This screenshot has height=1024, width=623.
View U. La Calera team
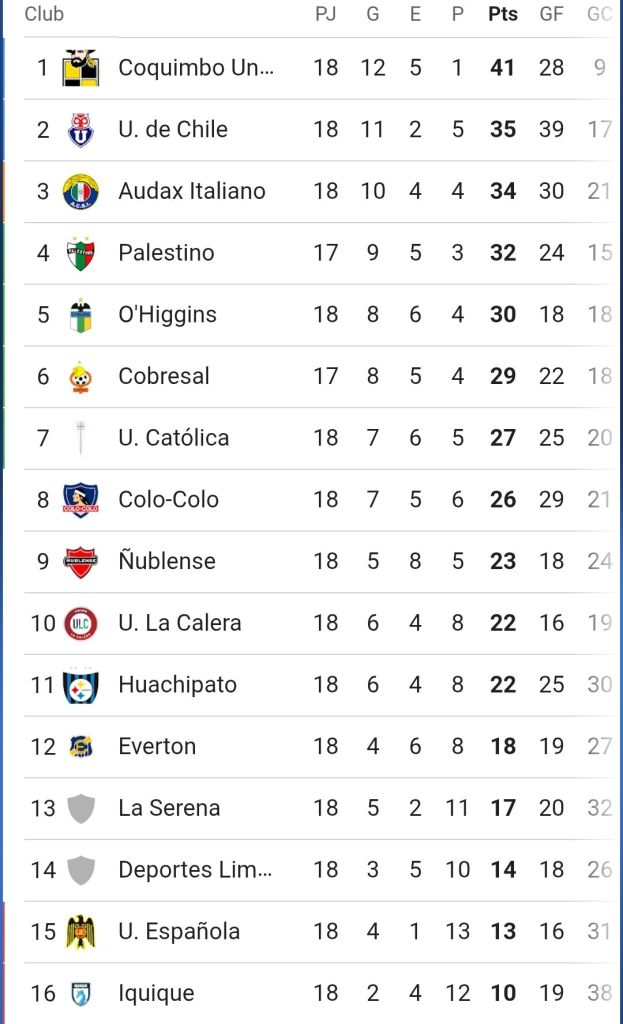(x=313, y=624)
